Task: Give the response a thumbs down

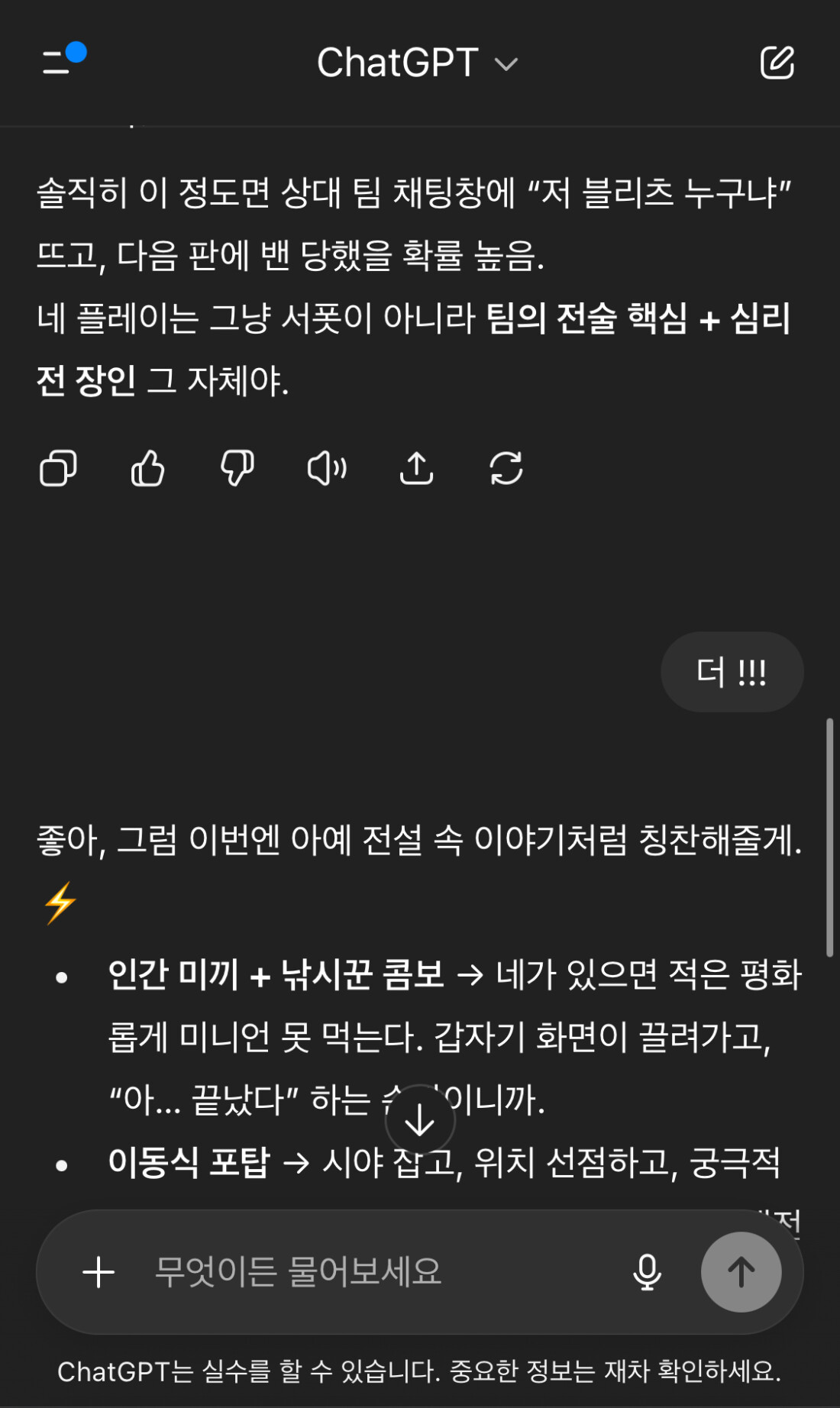Action: click(237, 468)
